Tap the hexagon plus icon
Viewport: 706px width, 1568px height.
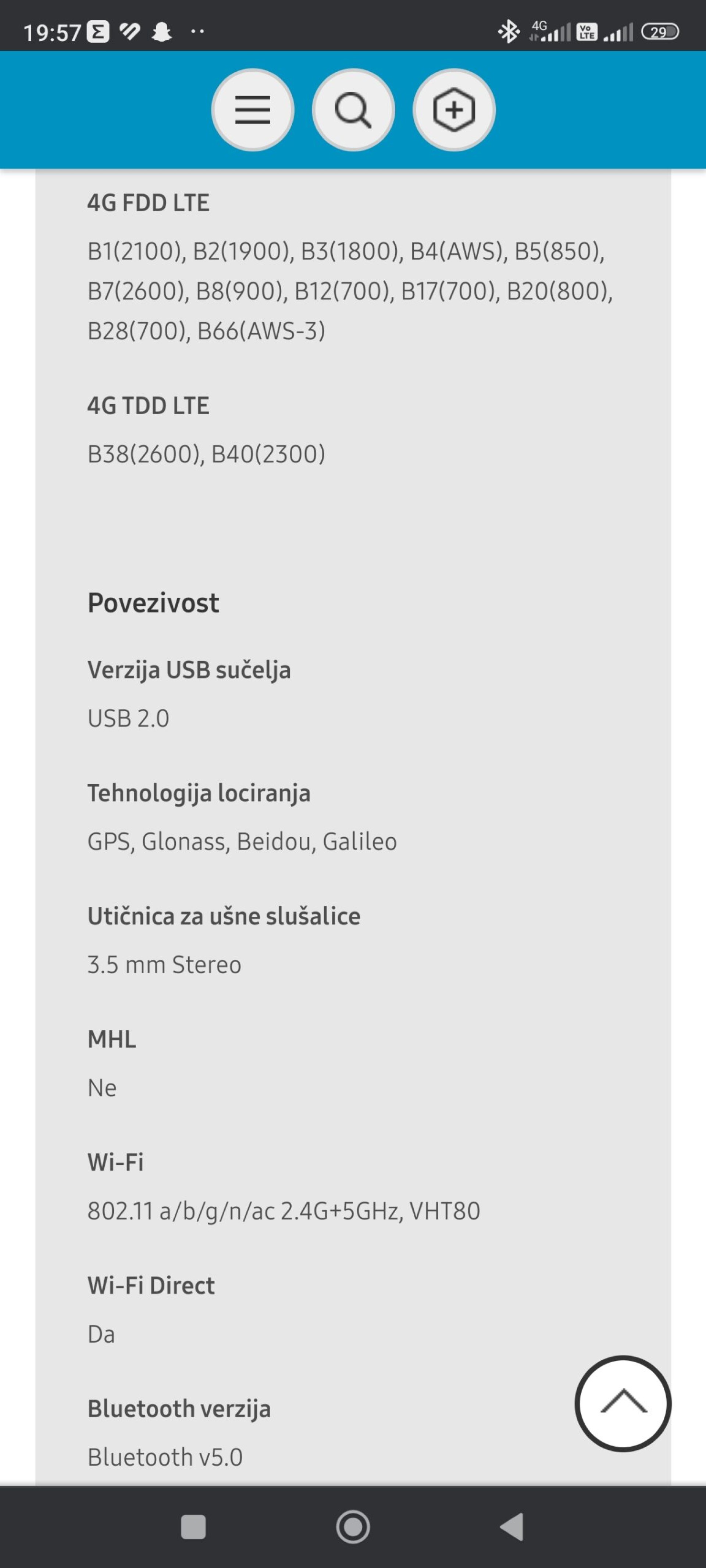pyautogui.click(x=454, y=110)
